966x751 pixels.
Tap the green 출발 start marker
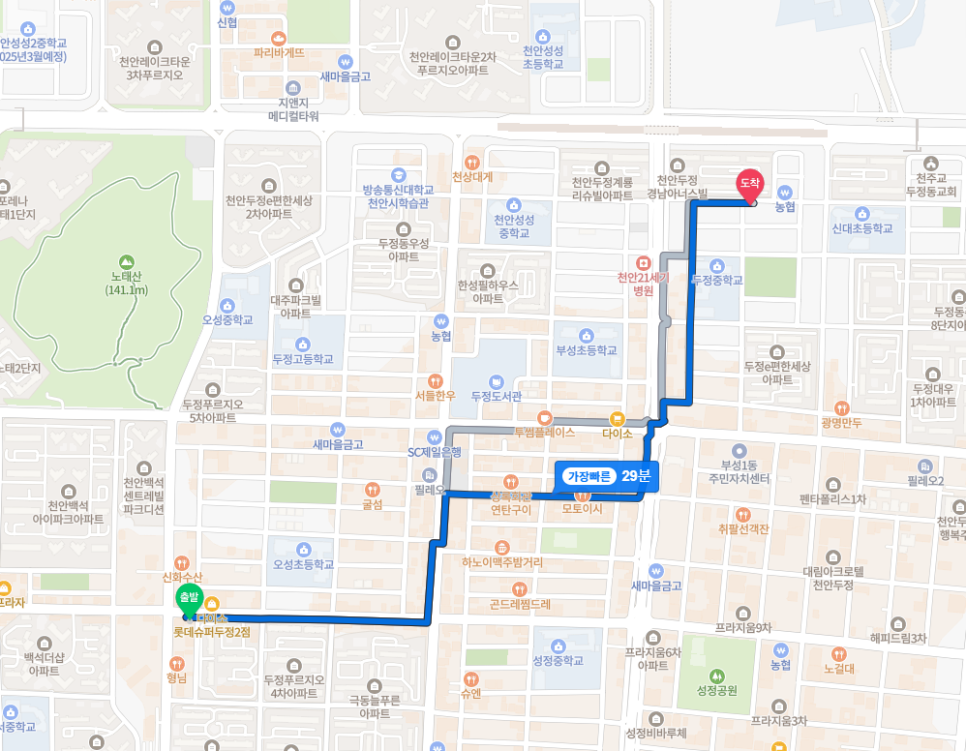(188, 599)
